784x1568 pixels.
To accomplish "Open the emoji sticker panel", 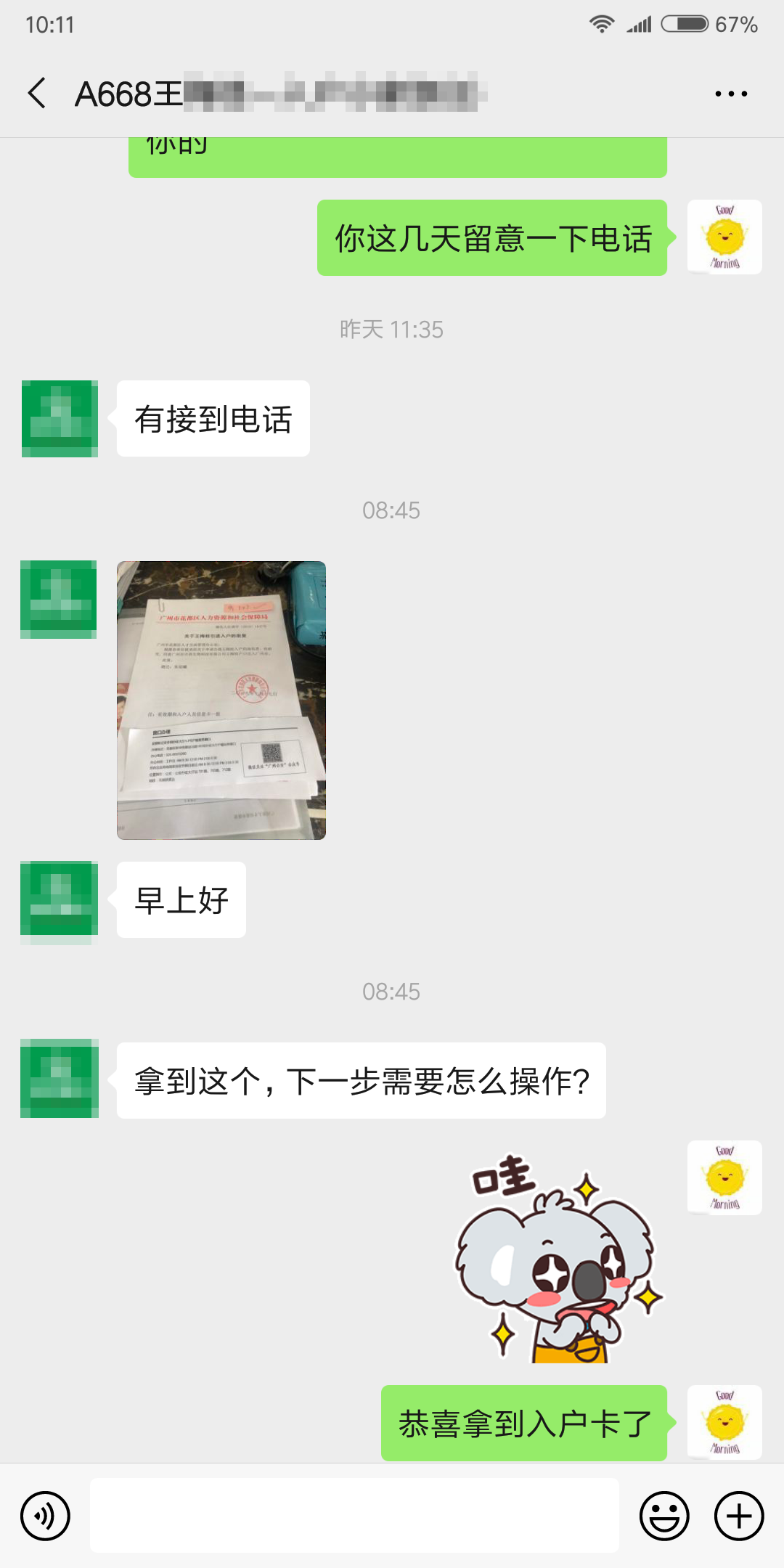I will coord(663,1516).
